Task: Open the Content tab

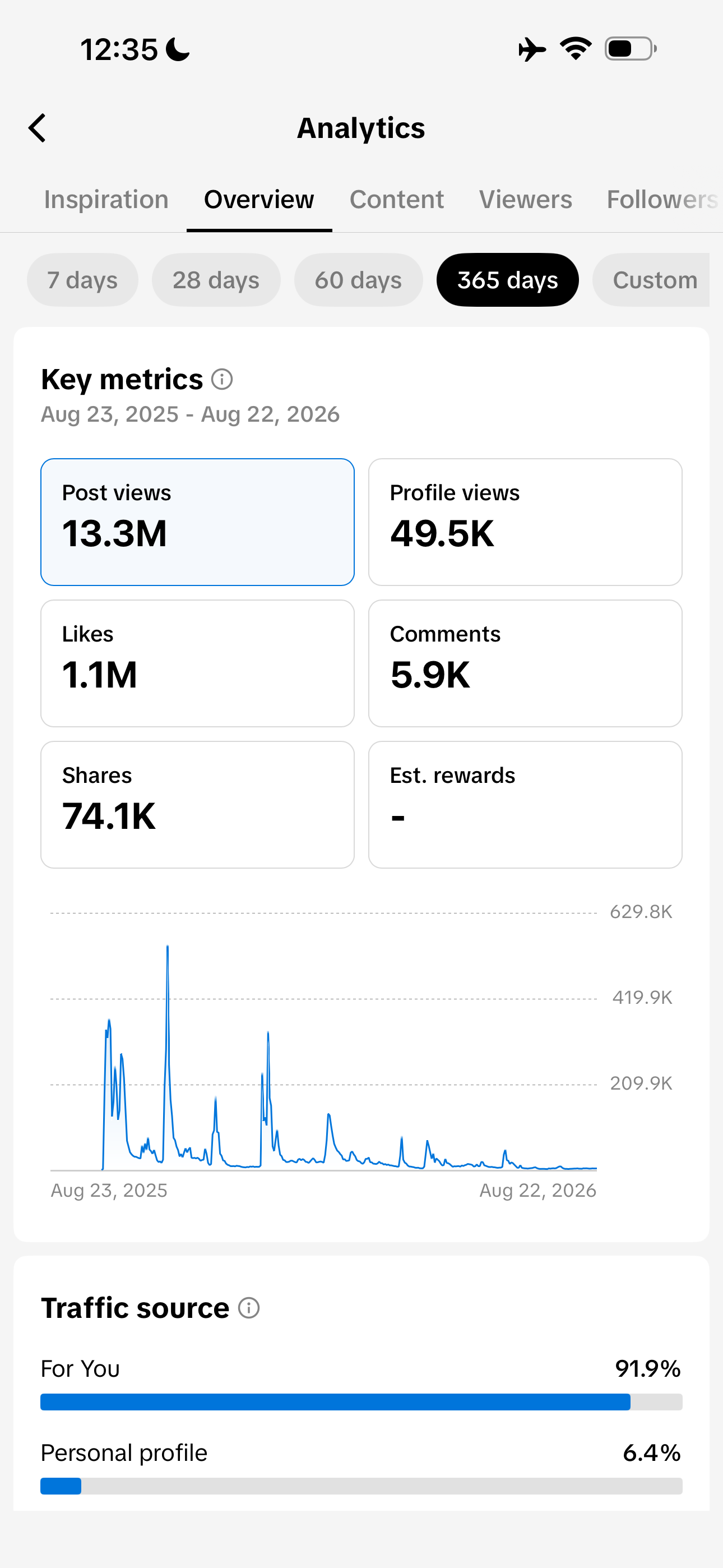Action: (x=397, y=200)
